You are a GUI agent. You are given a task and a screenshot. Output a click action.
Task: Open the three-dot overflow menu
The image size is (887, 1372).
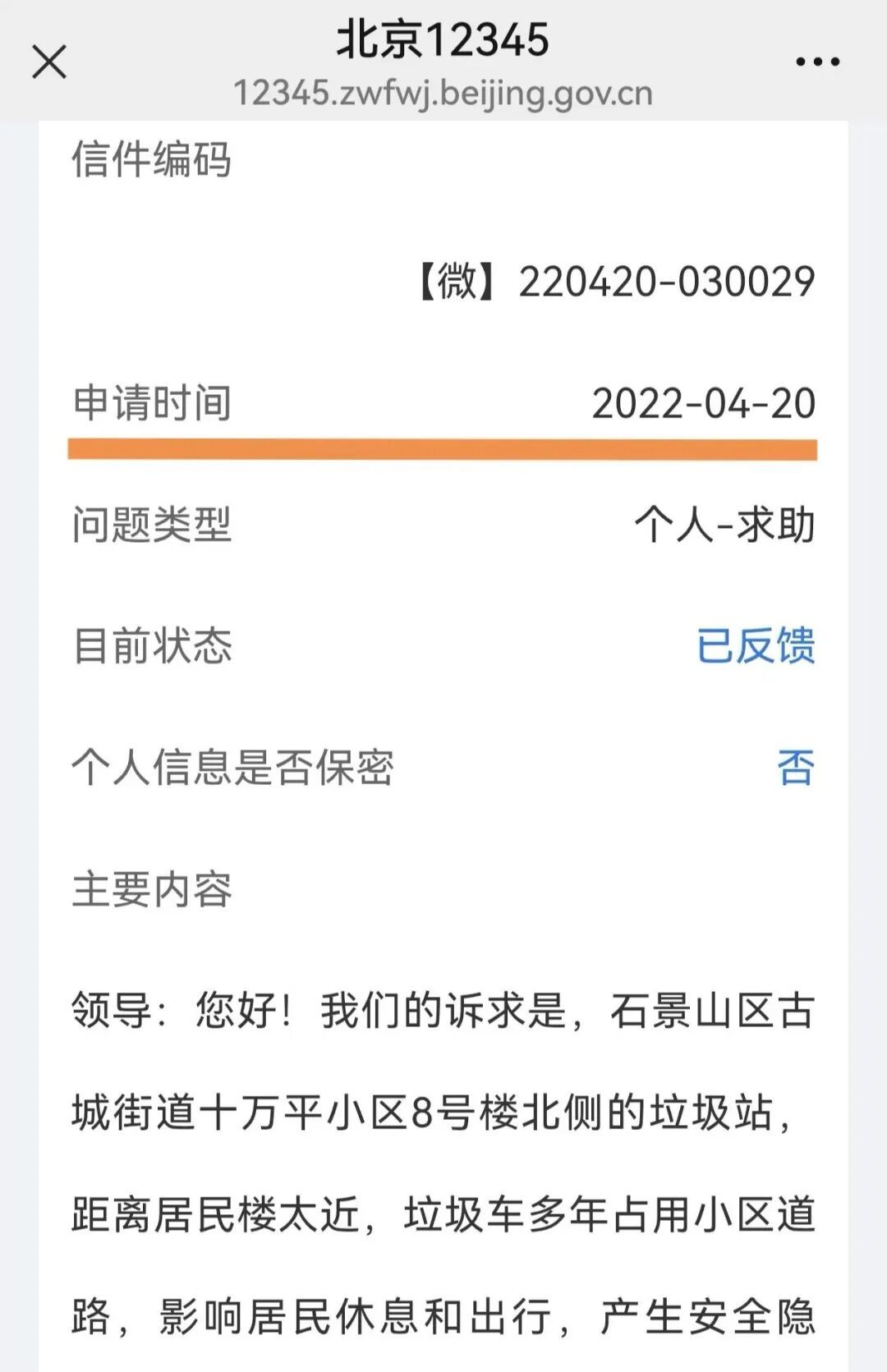pos(818,62)
